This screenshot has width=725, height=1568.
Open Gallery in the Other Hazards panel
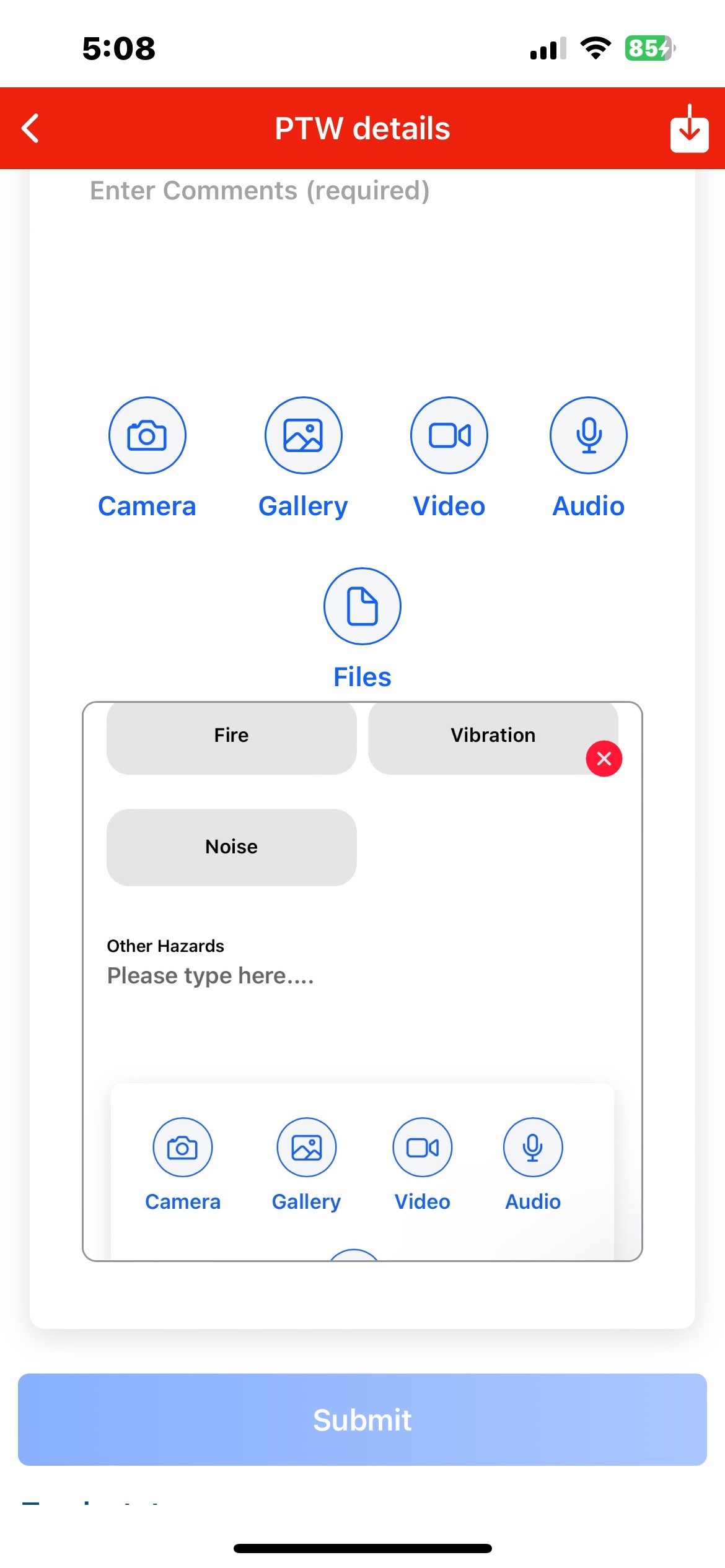(x=307, y=1148)
